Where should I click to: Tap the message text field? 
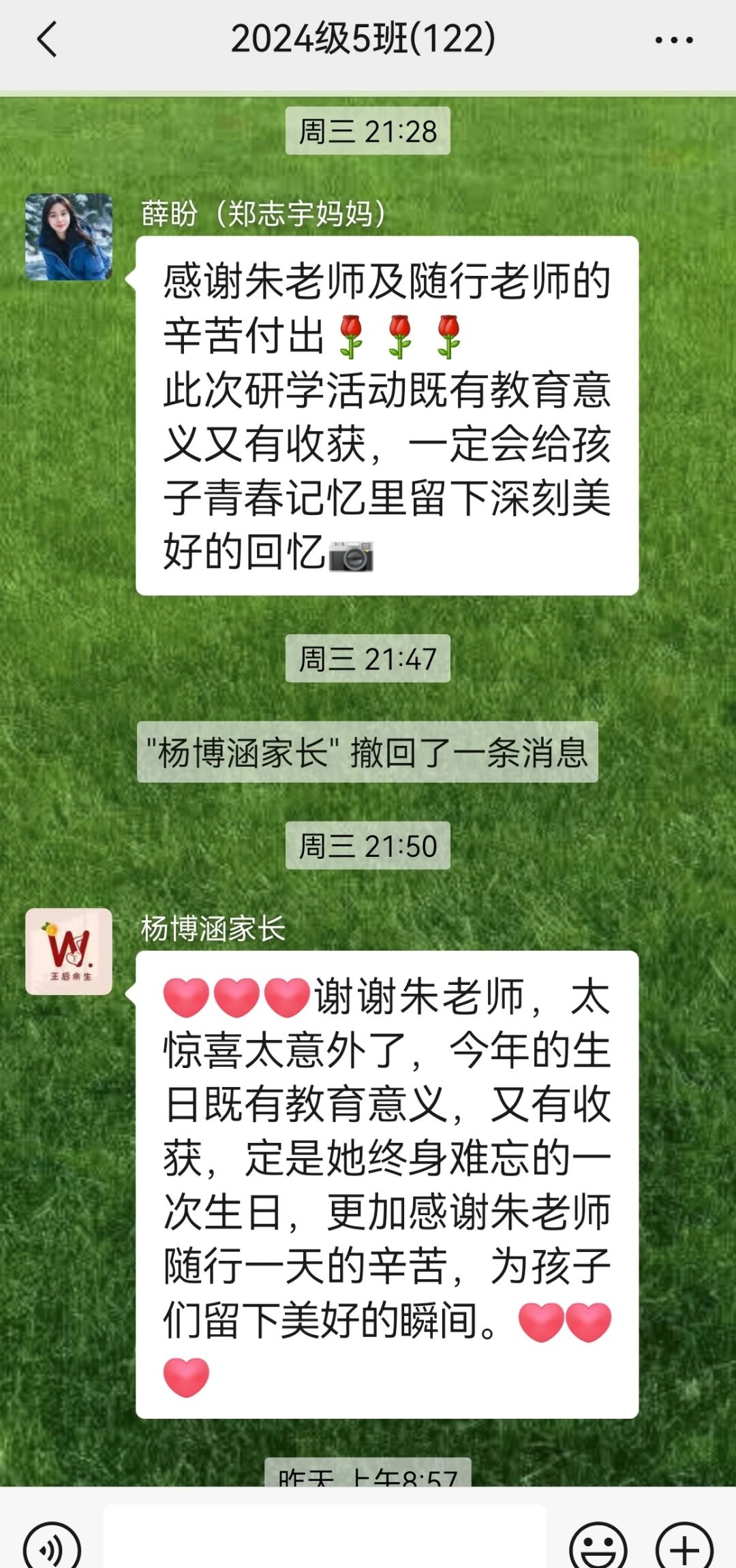click(324, 1541)
